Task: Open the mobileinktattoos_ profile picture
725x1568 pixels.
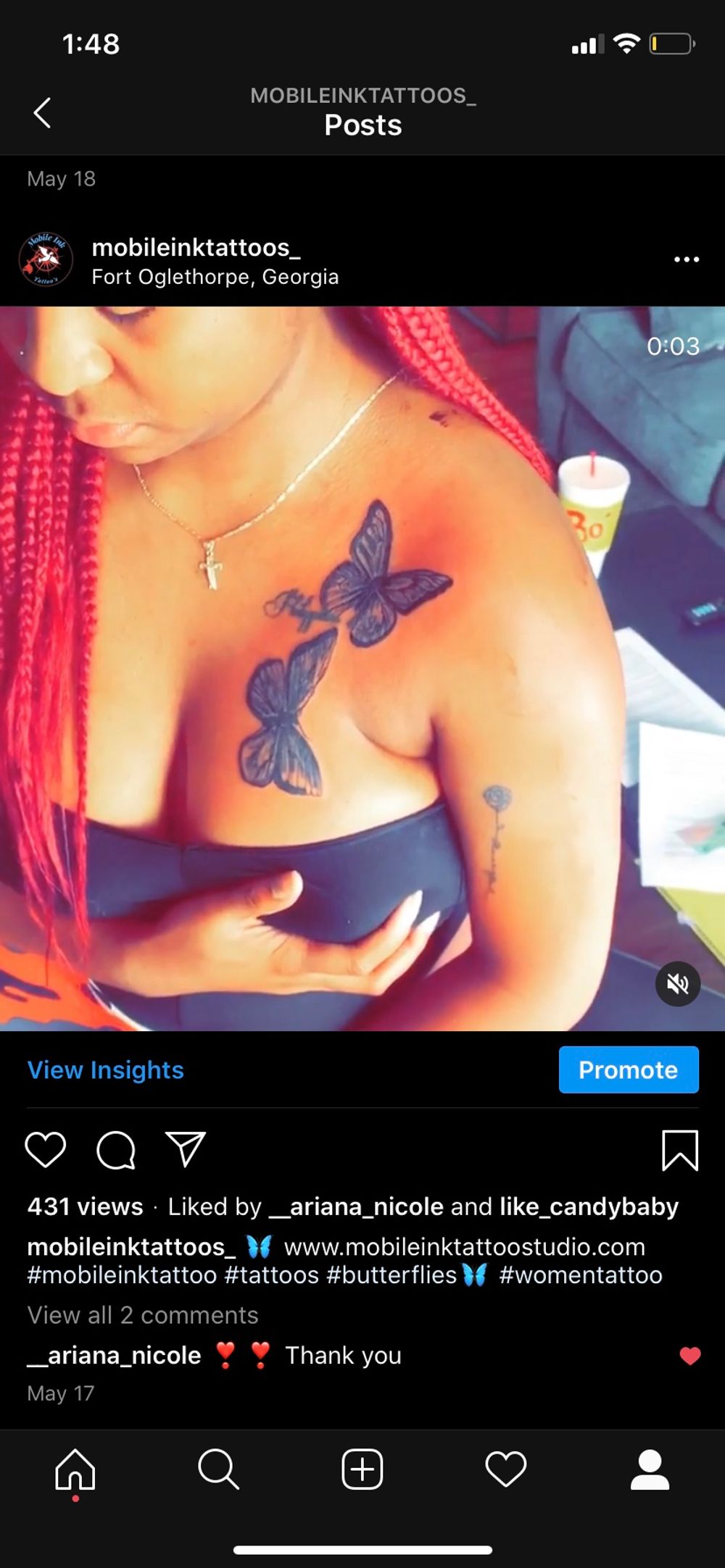Action: (46, 259)
